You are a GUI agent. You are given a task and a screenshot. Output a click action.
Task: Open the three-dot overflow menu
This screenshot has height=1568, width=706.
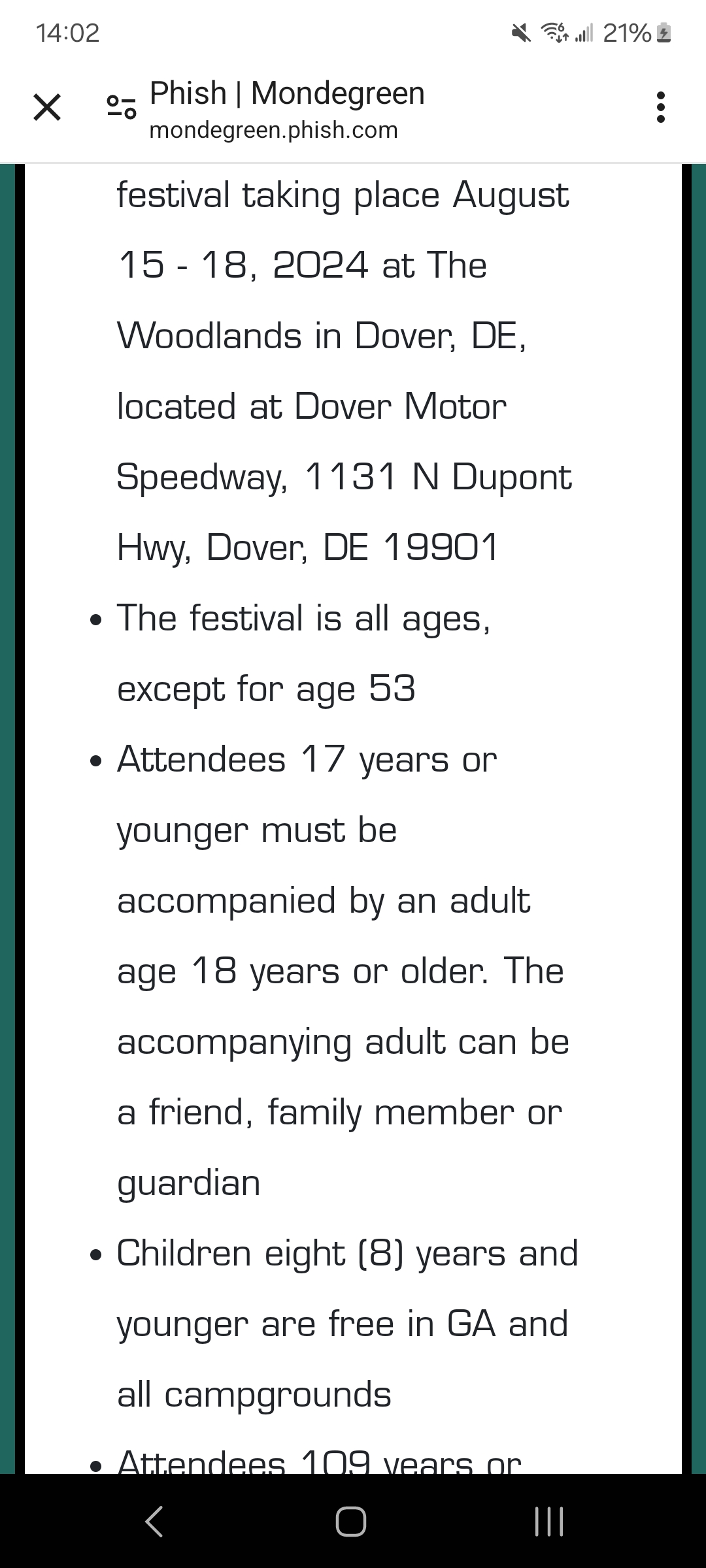click(x=660, y=107)
